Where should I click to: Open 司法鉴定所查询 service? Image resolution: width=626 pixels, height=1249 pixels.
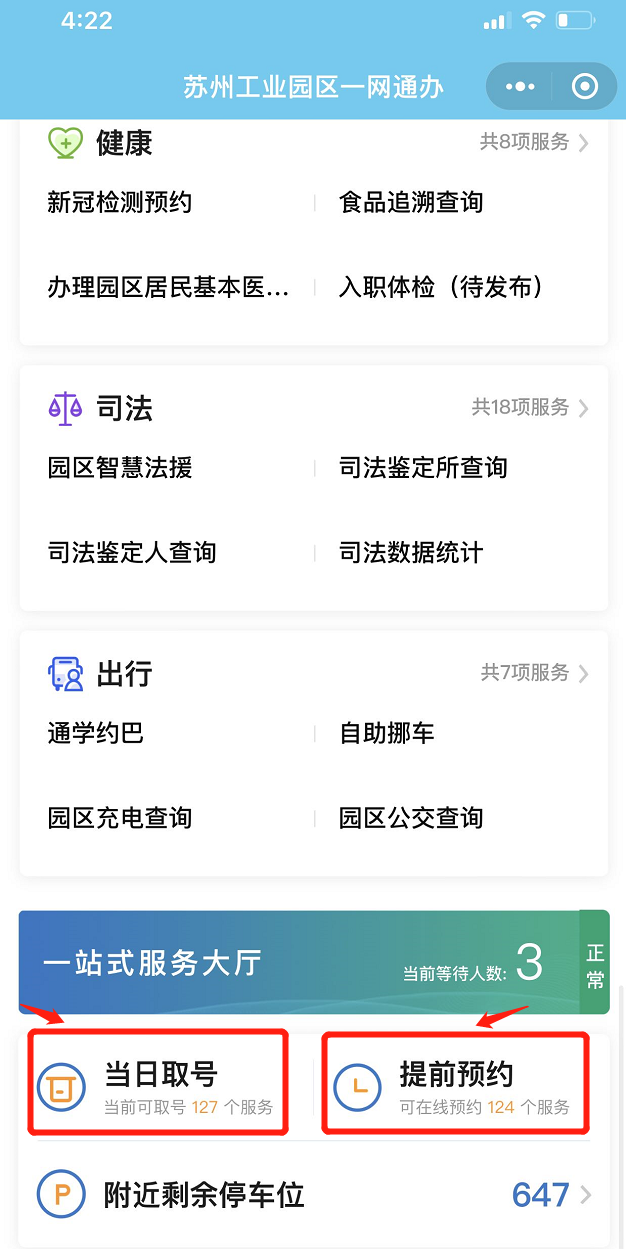pyautogui.click(x=423, y=468)
